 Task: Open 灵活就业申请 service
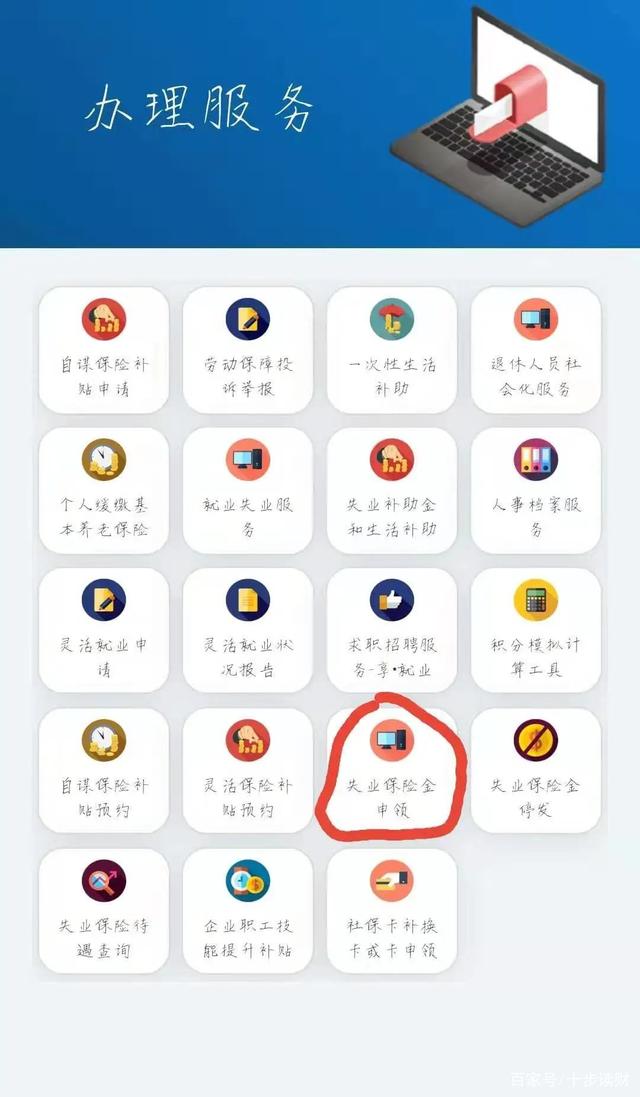pos(104,630)
